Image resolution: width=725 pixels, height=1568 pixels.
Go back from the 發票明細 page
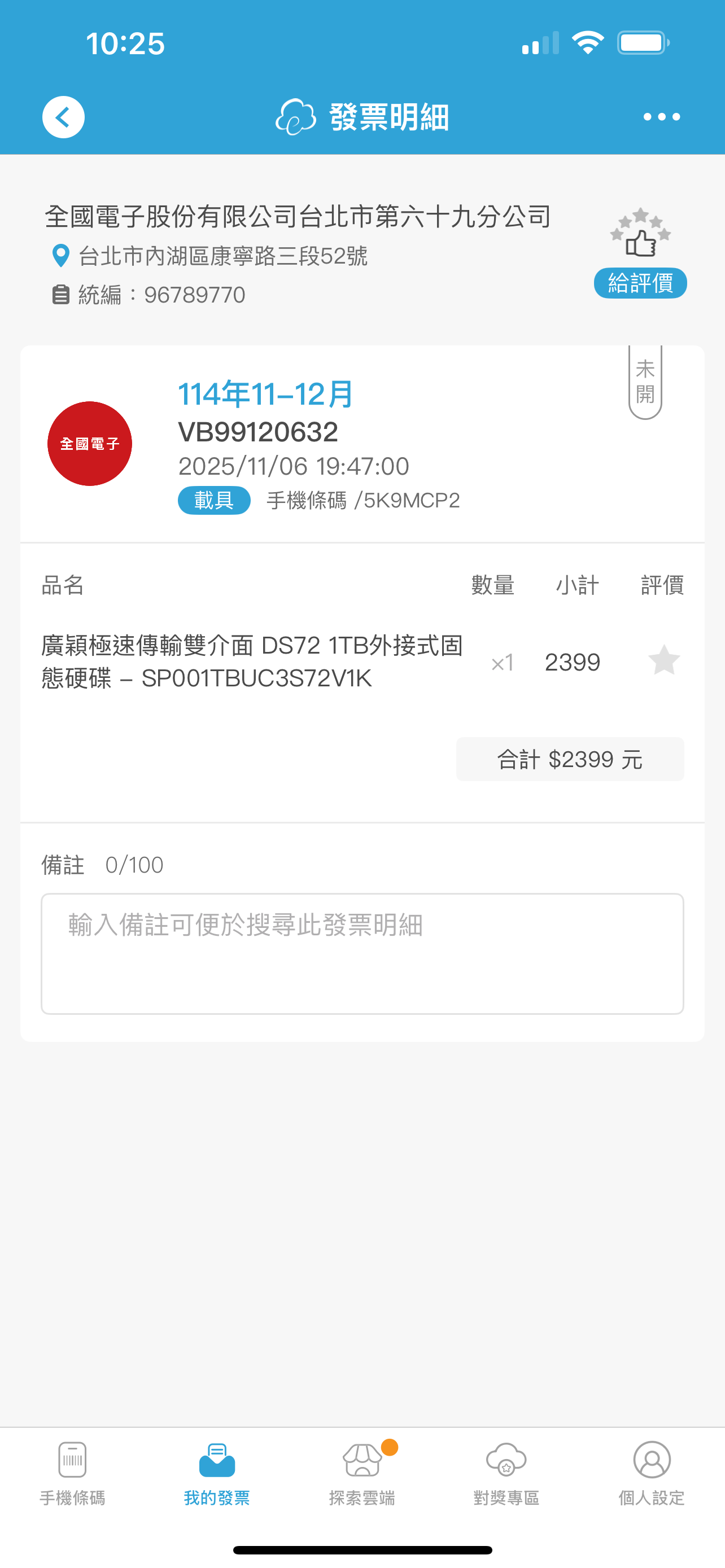click(x=63, y=117)
